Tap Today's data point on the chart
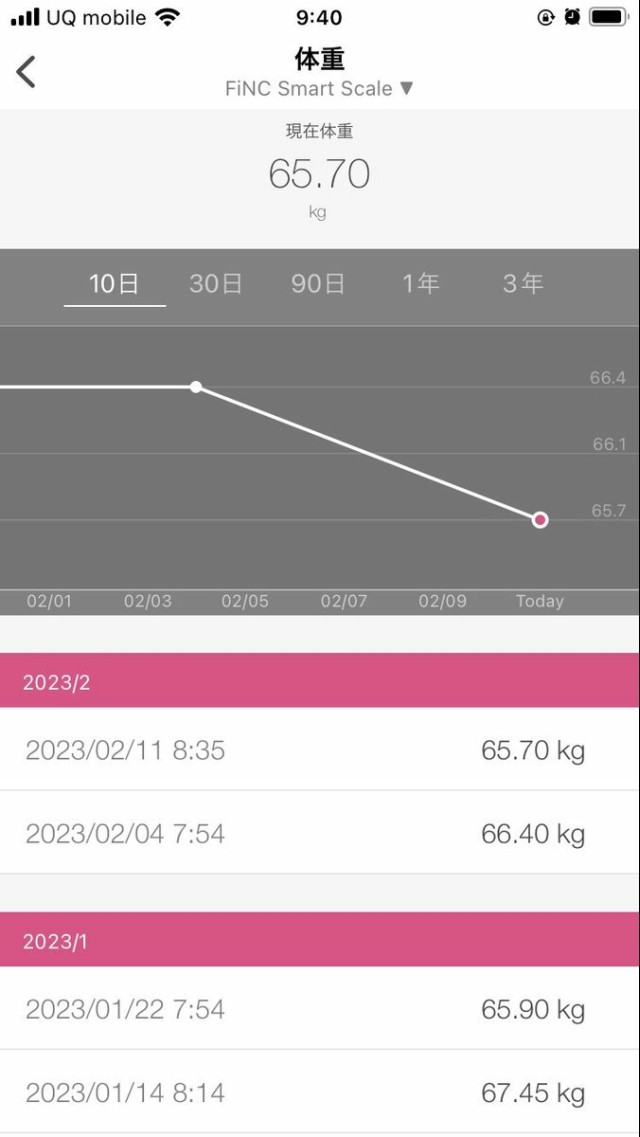Screen dimensions: 640x1137 540,519
